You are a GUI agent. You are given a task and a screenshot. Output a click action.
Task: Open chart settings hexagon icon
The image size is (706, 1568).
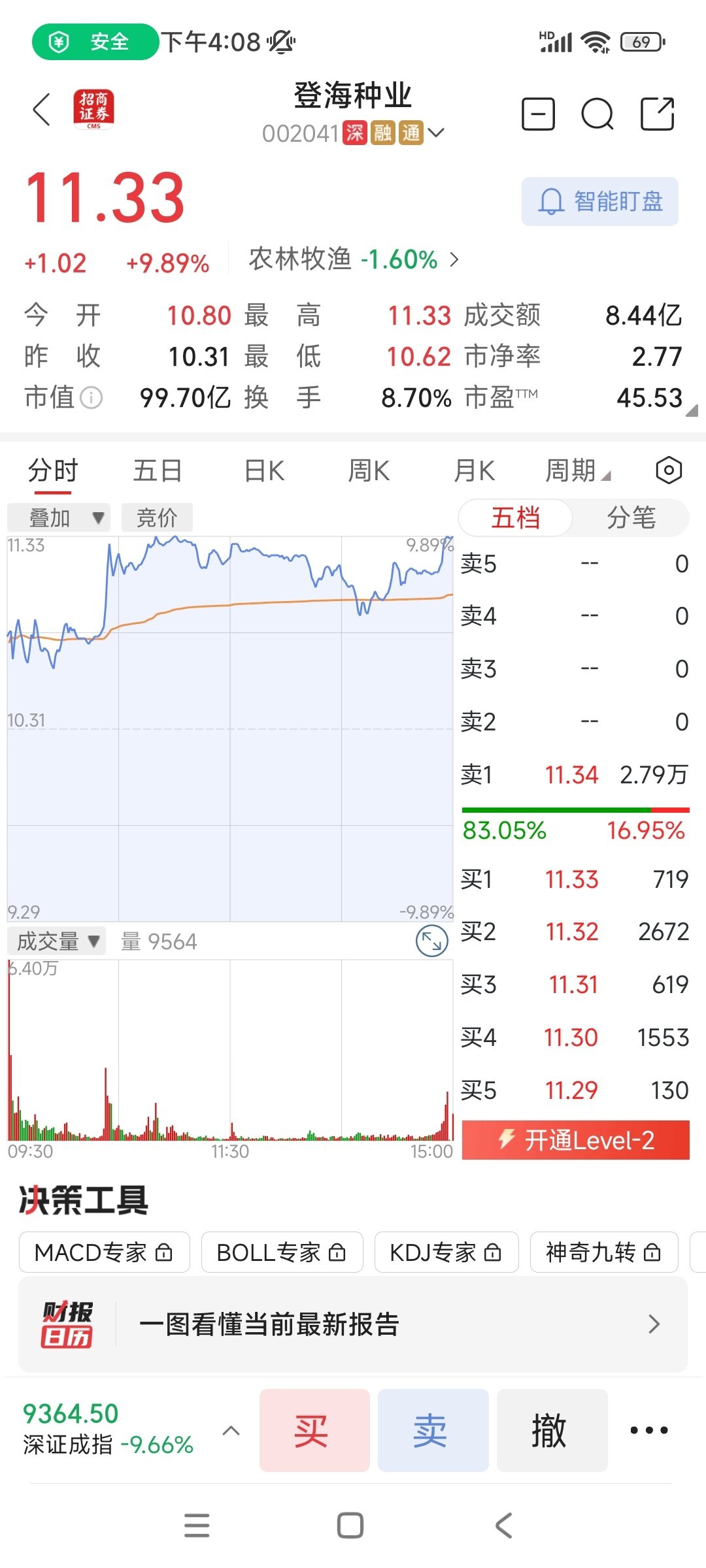click(x=669, y=470)
